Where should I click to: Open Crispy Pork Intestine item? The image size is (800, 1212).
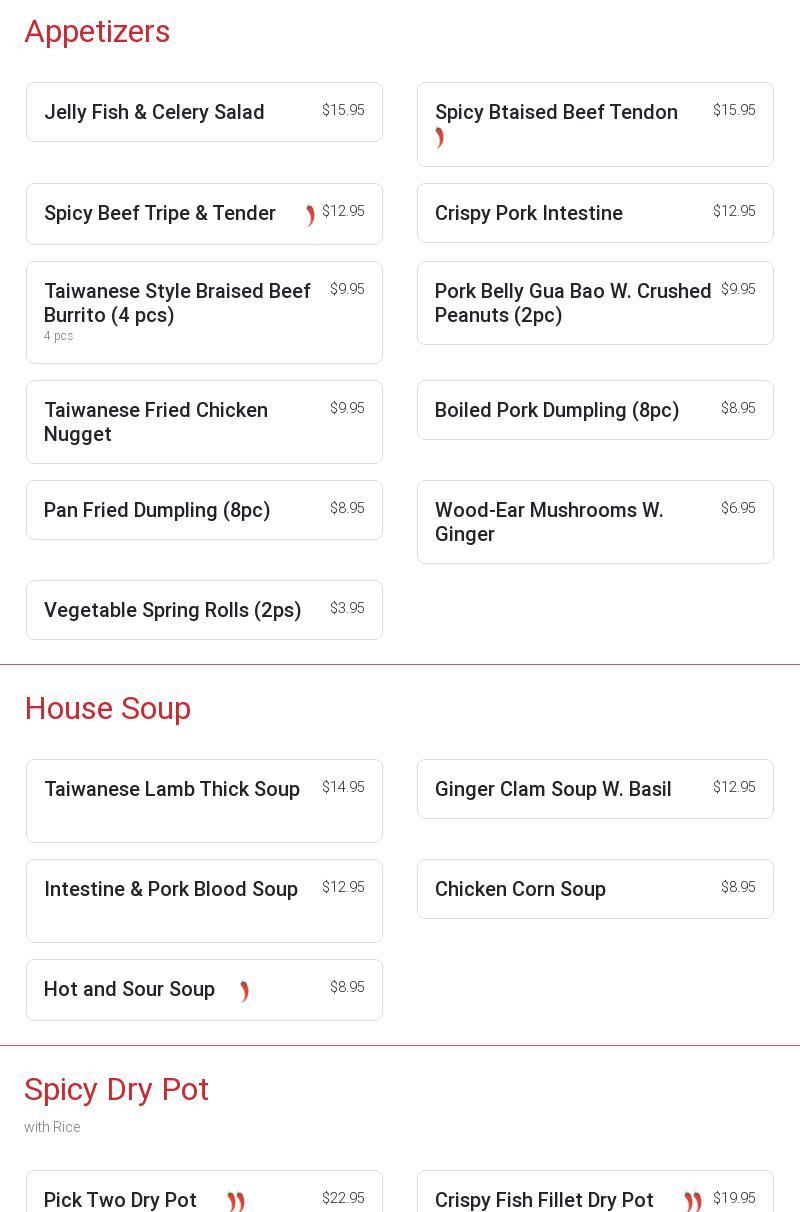coord(595,213)
